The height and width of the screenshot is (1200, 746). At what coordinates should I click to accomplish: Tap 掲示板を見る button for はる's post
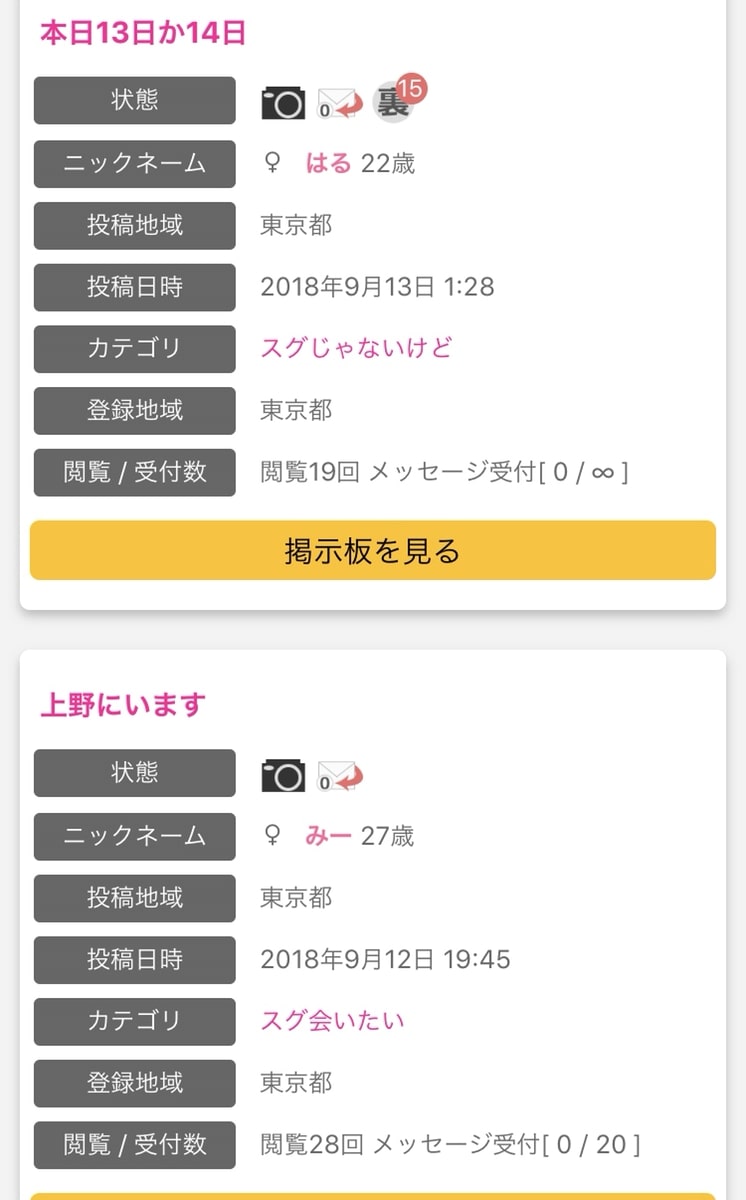[x=373, y=550]
